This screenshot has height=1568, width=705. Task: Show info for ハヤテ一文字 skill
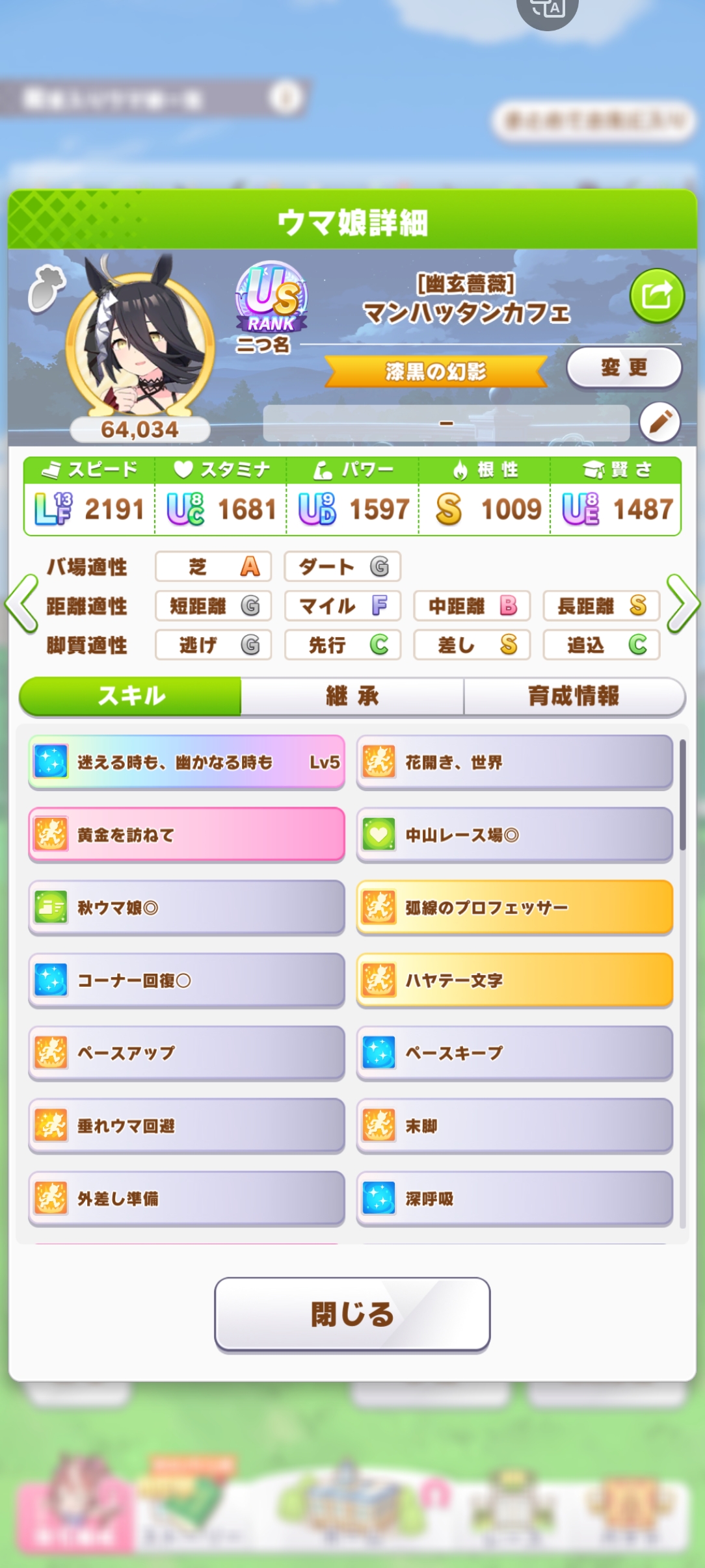[514, 980]
